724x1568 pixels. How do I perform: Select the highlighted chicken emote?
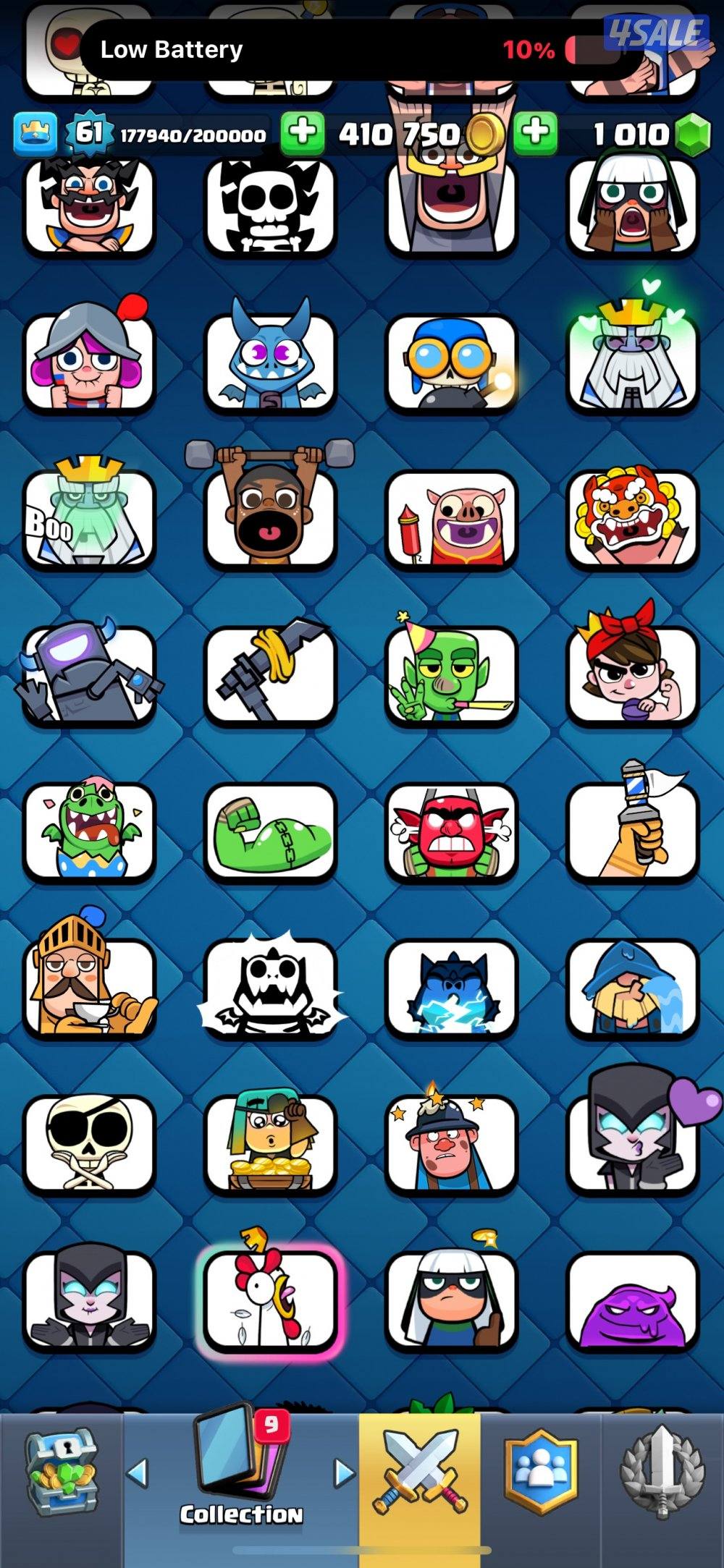point(270,1299)
